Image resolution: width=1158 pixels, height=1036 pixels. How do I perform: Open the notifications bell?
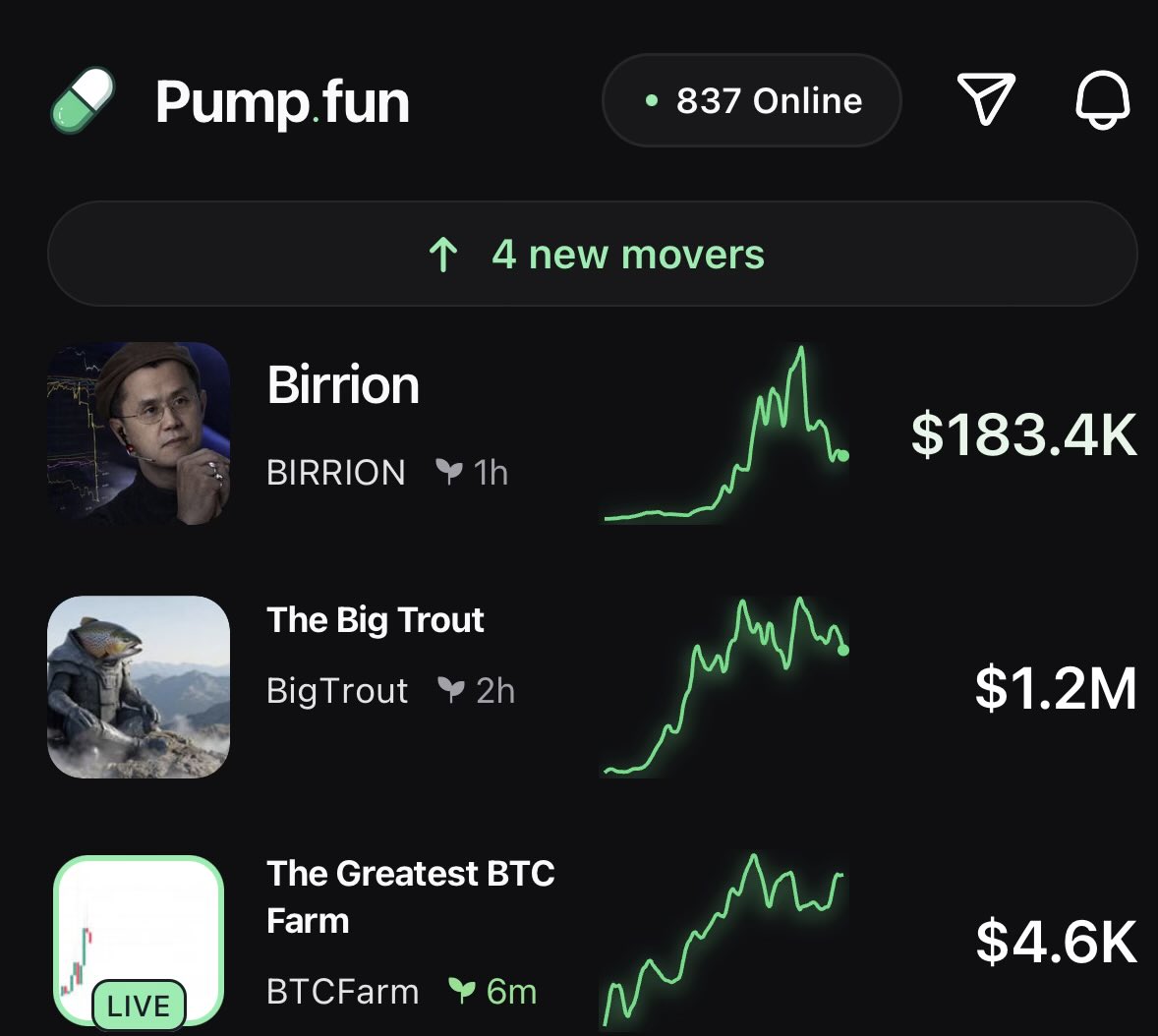pos(1102,100)
